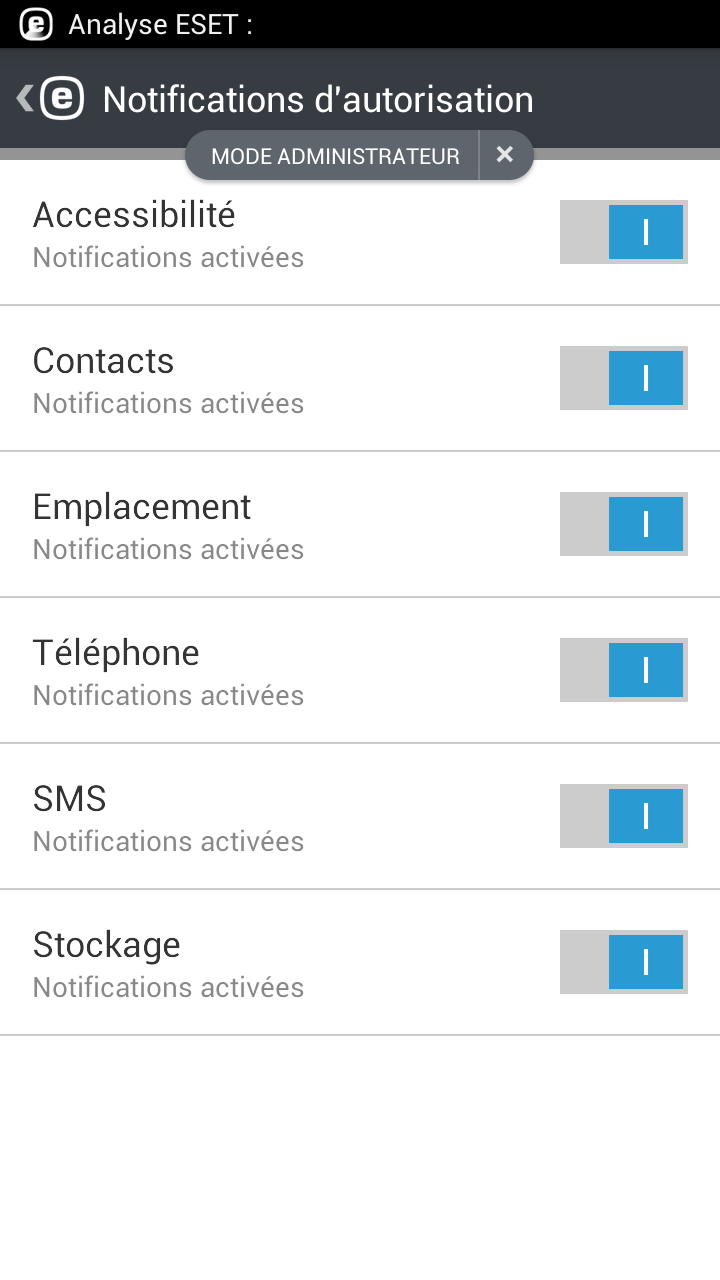Disable SMS notifications
The width and height of the screenshot is (720, 1280).
(623, 816)
